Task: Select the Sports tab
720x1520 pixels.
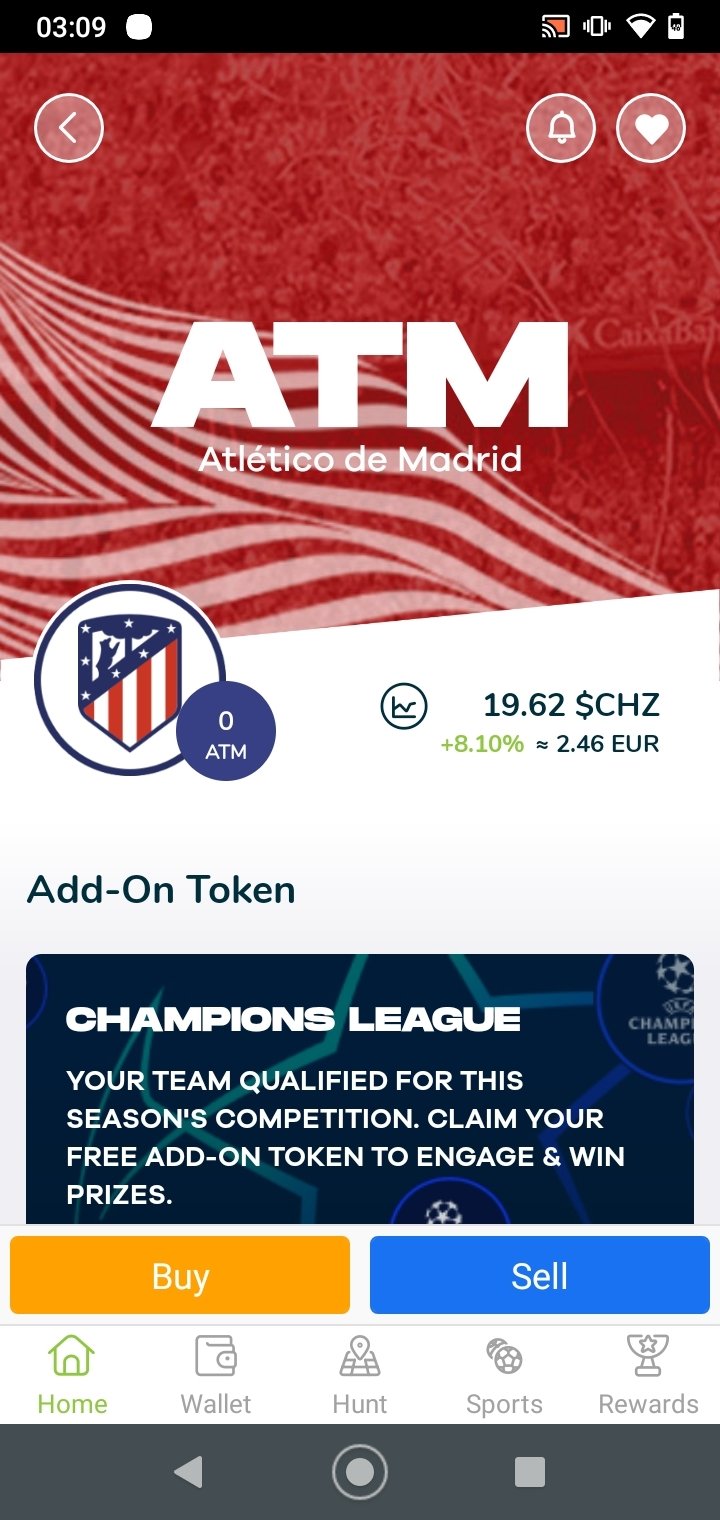Action: point(504,1375)
